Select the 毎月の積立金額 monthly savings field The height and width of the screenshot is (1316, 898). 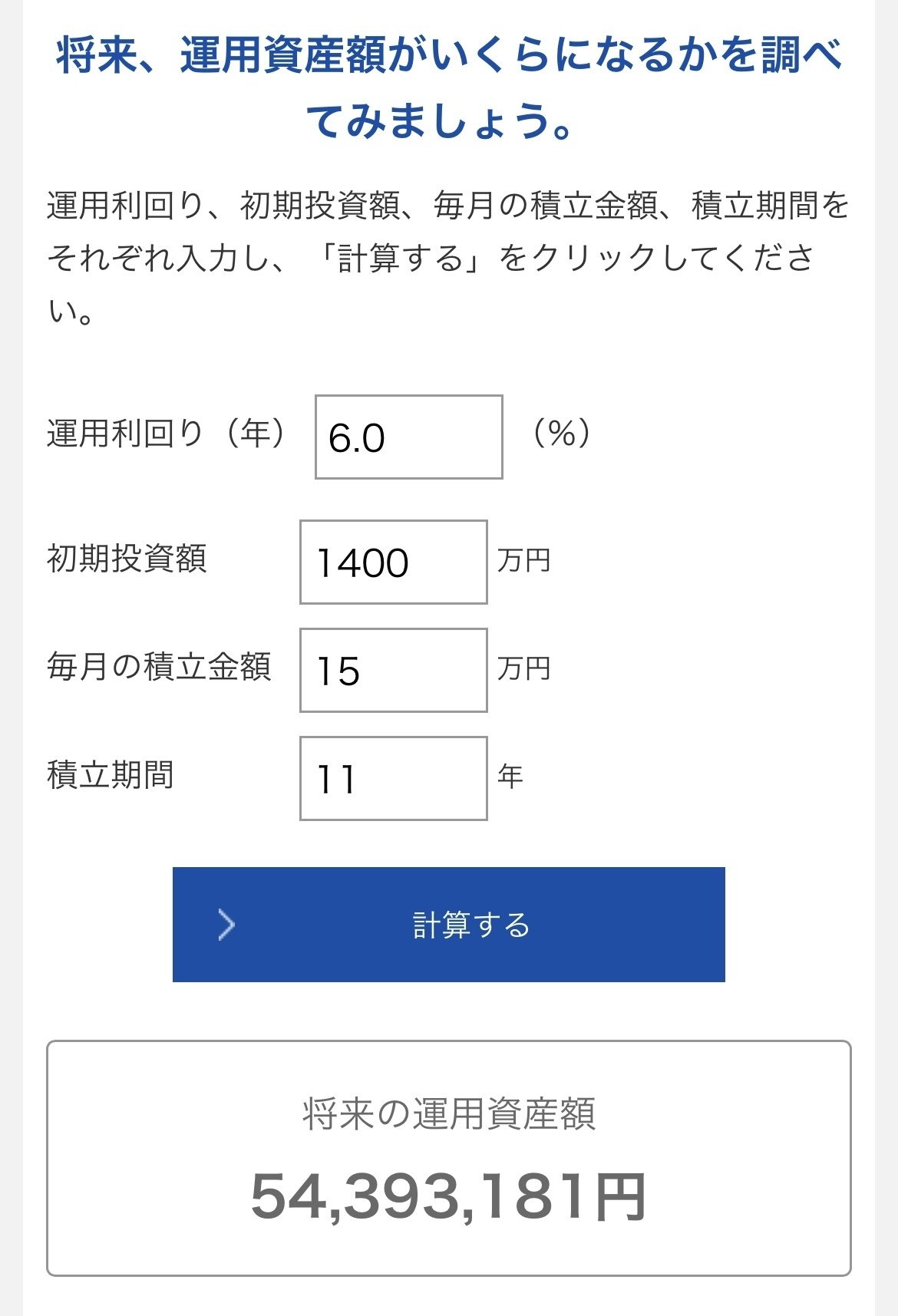[393, 669]
